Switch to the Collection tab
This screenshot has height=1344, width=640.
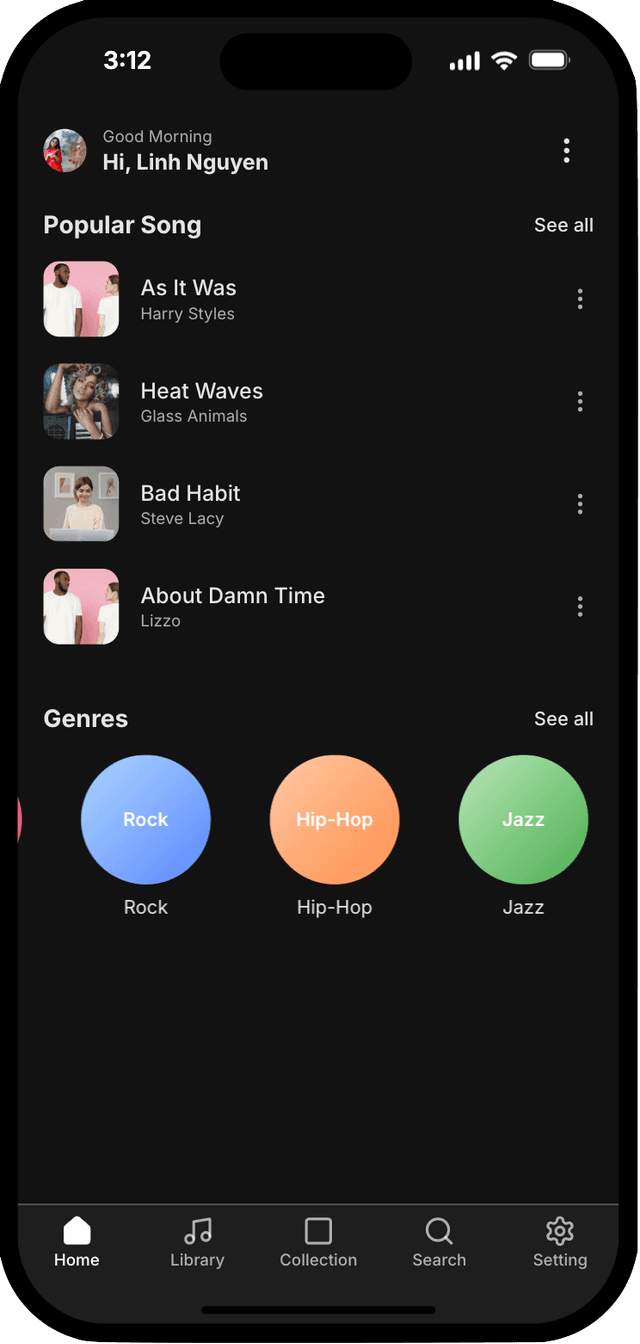pyautogui.click(x=318, y=1243)
